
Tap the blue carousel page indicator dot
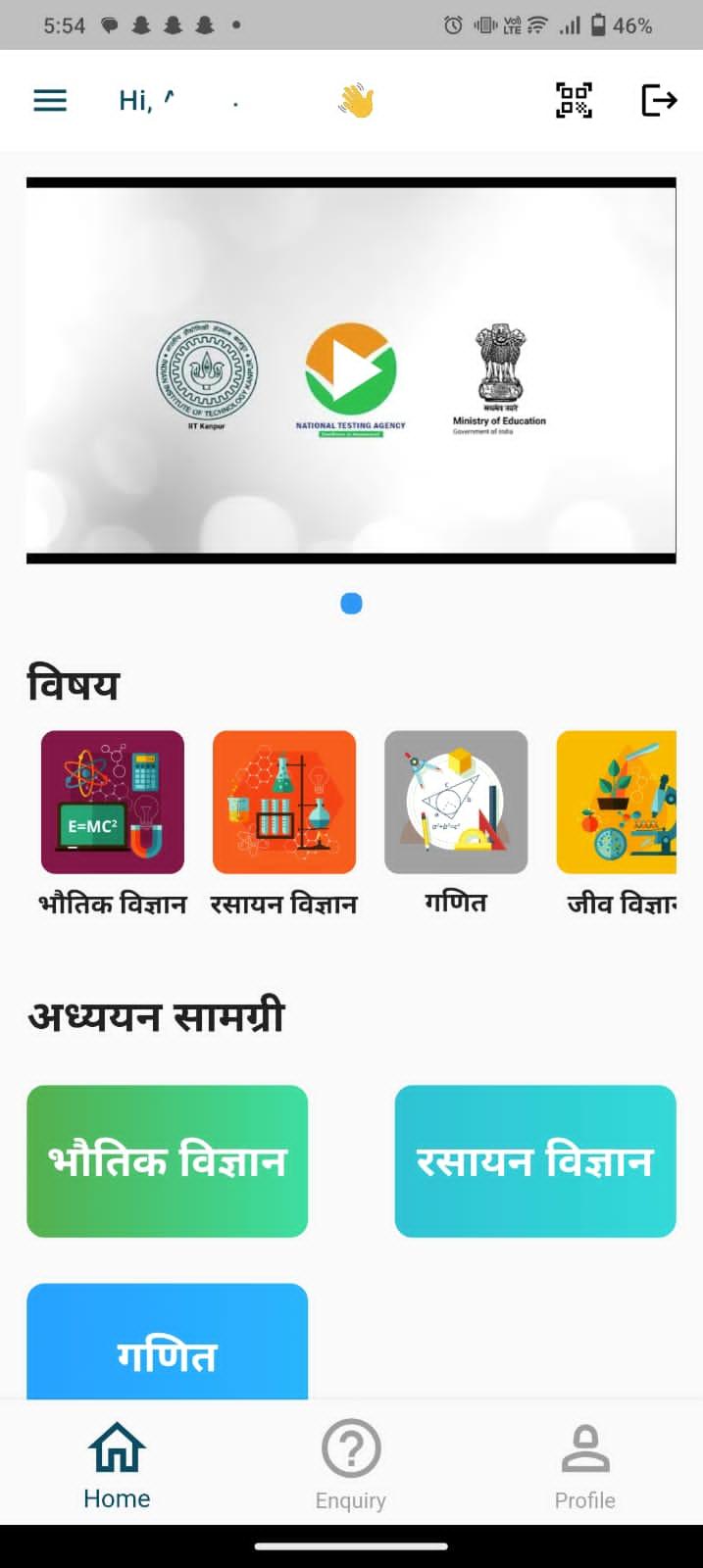351,604
